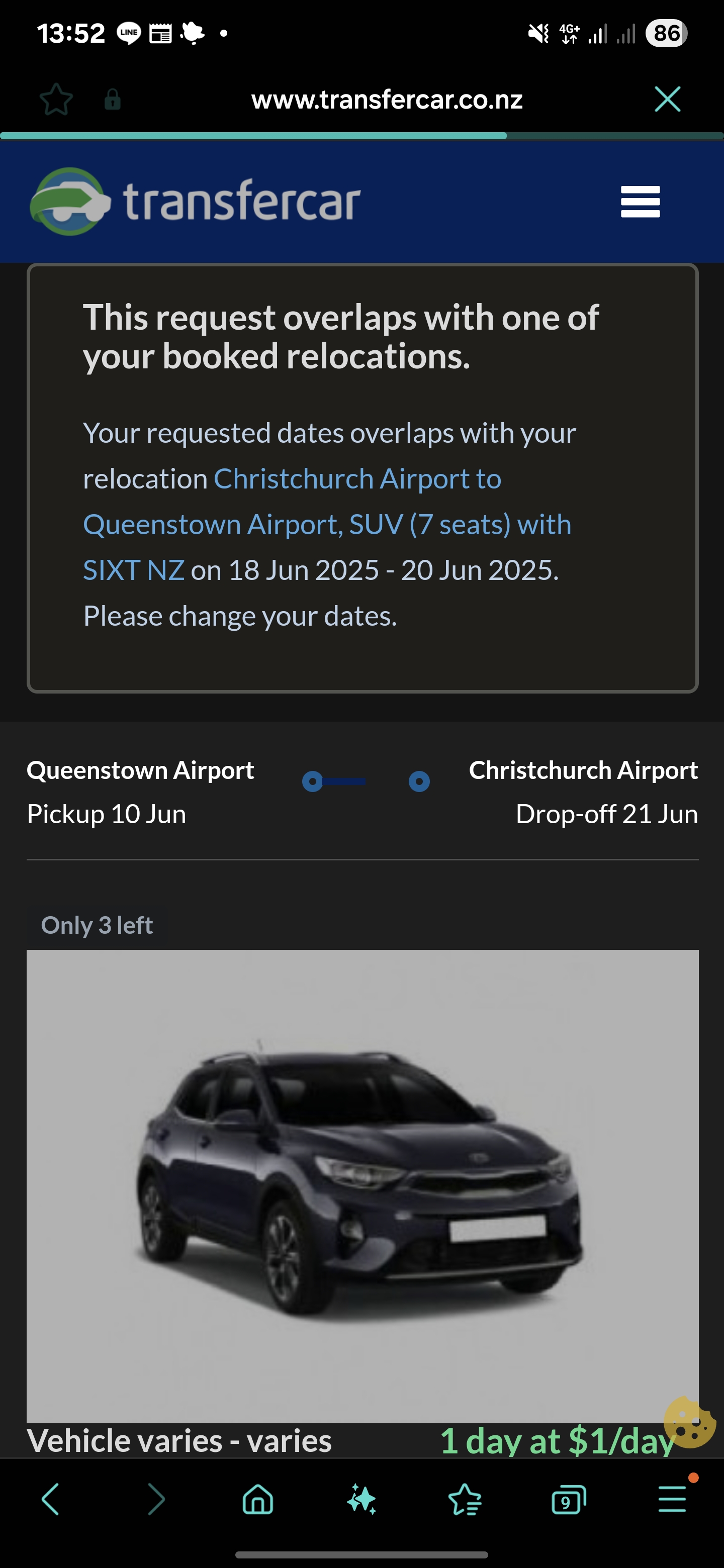View the 9 open browser tabs

pos(569,1499)
